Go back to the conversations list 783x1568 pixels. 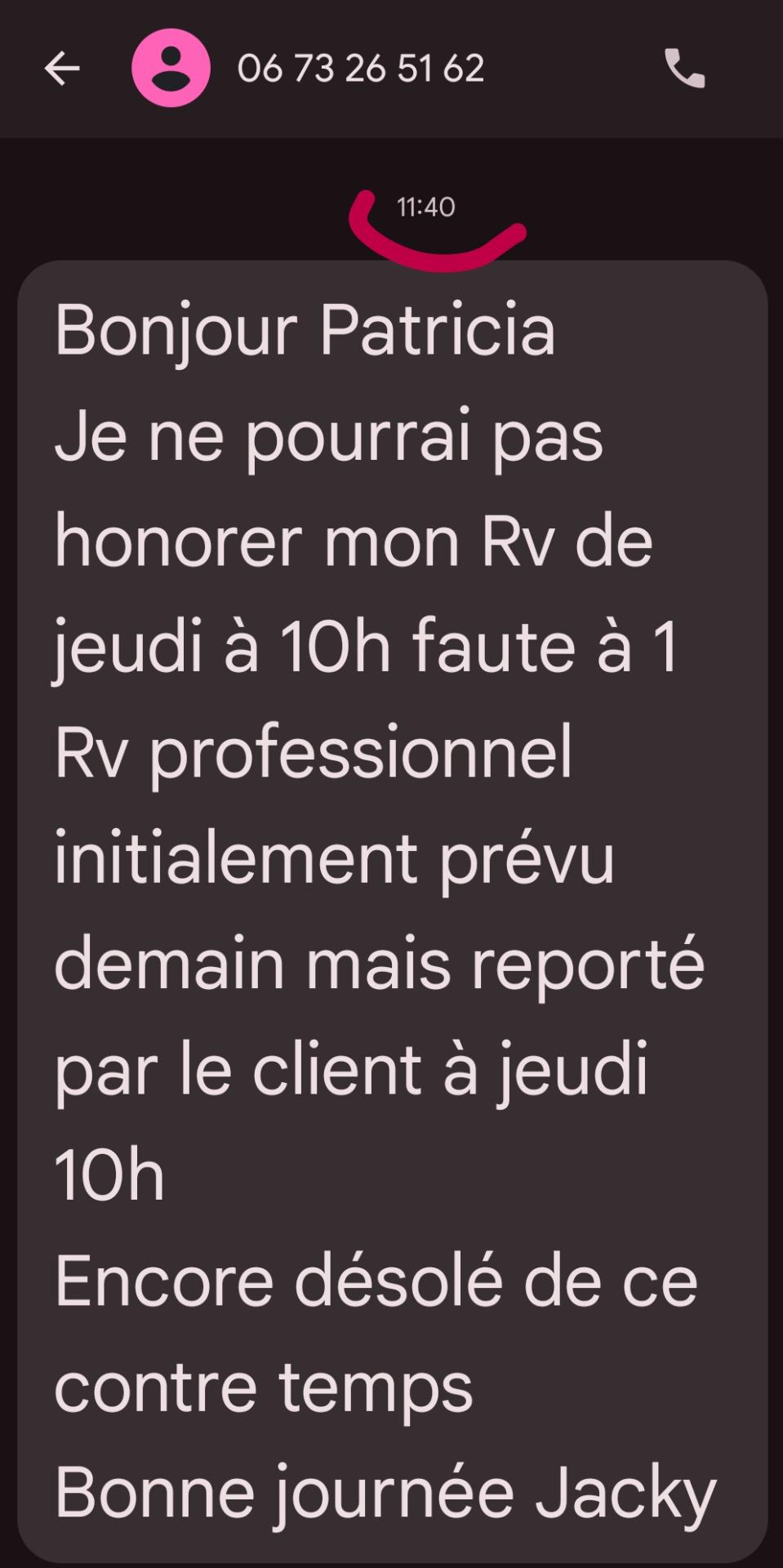coord(62,69)
